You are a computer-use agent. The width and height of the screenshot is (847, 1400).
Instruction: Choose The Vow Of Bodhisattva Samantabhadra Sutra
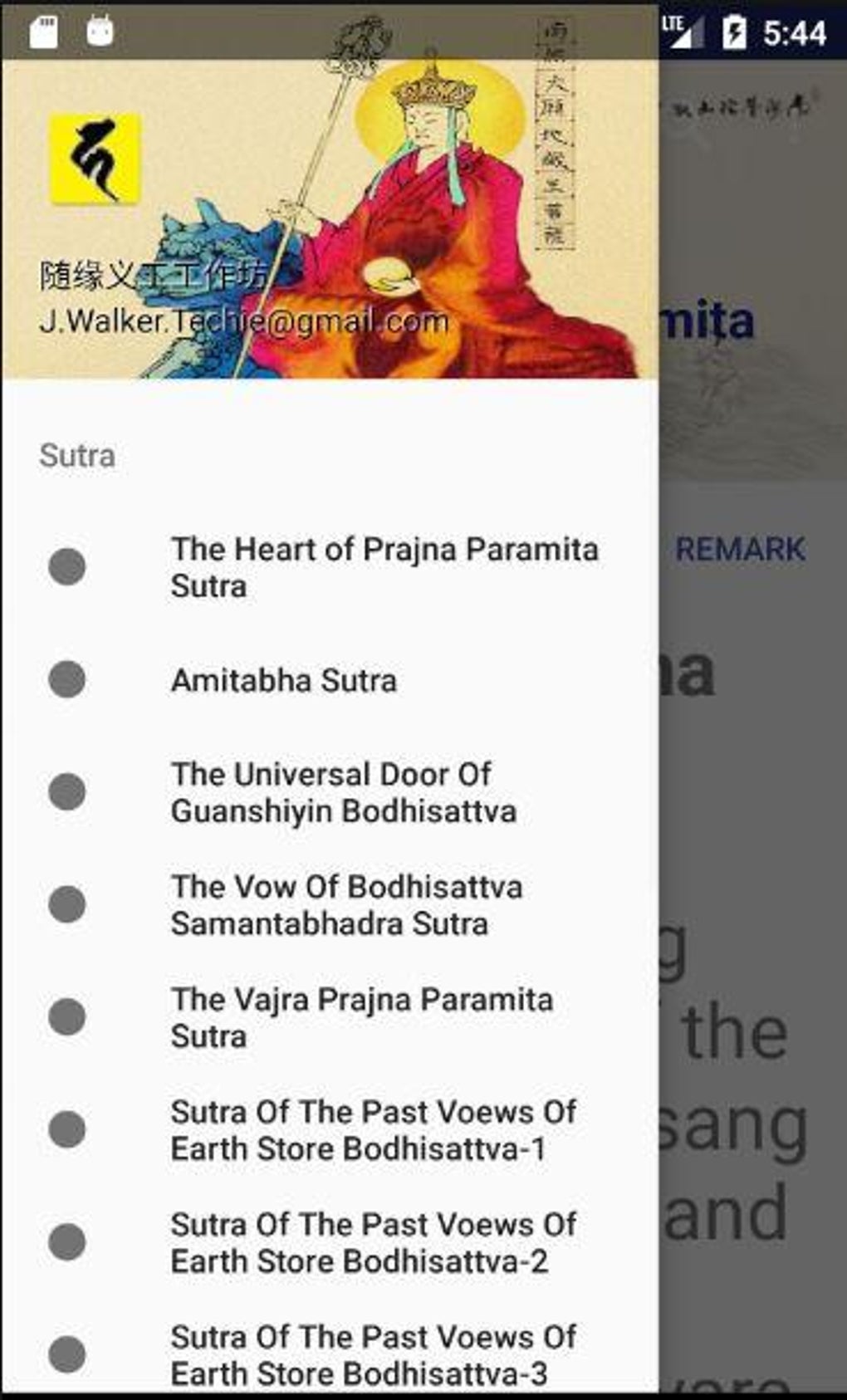click(x=330, y=905)
